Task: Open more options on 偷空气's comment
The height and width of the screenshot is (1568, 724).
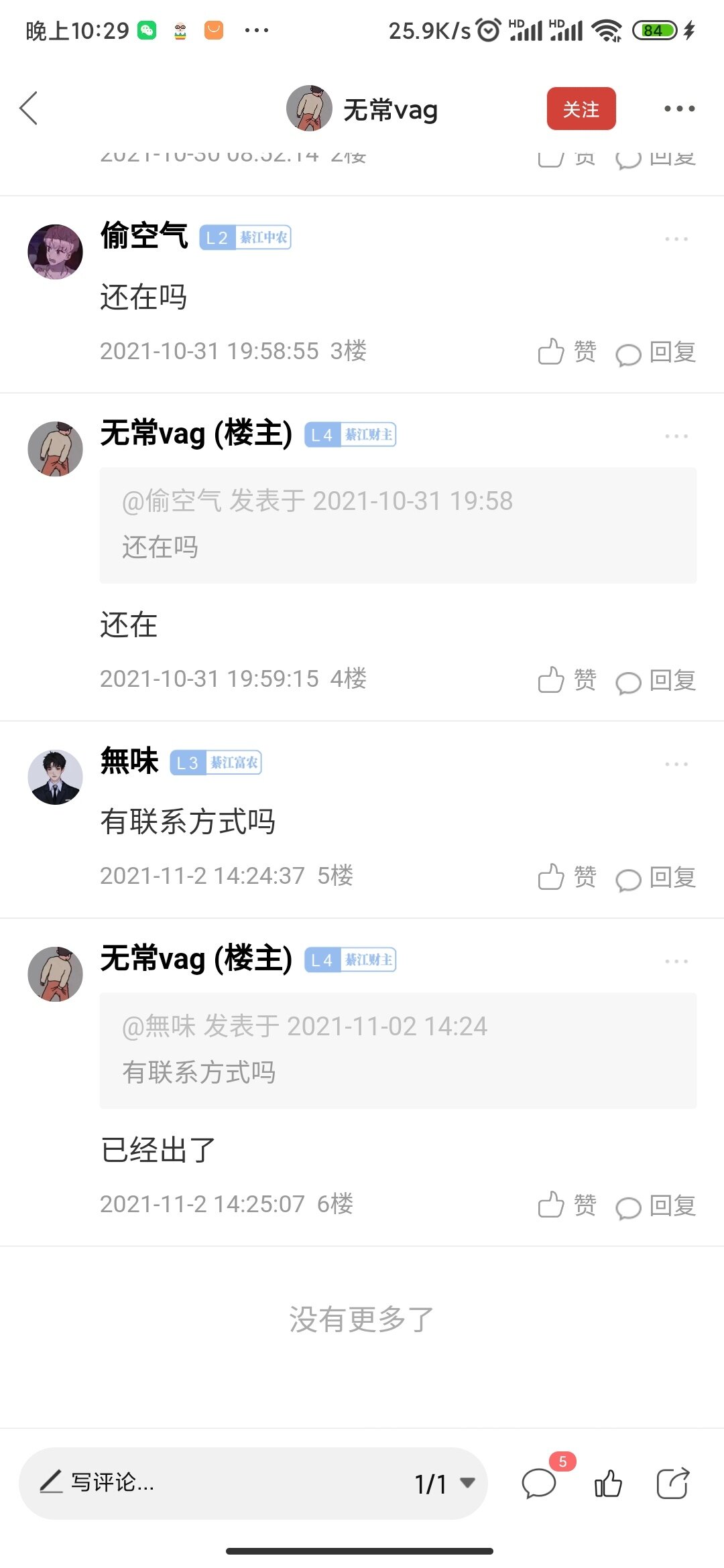Action: point(676,239)
